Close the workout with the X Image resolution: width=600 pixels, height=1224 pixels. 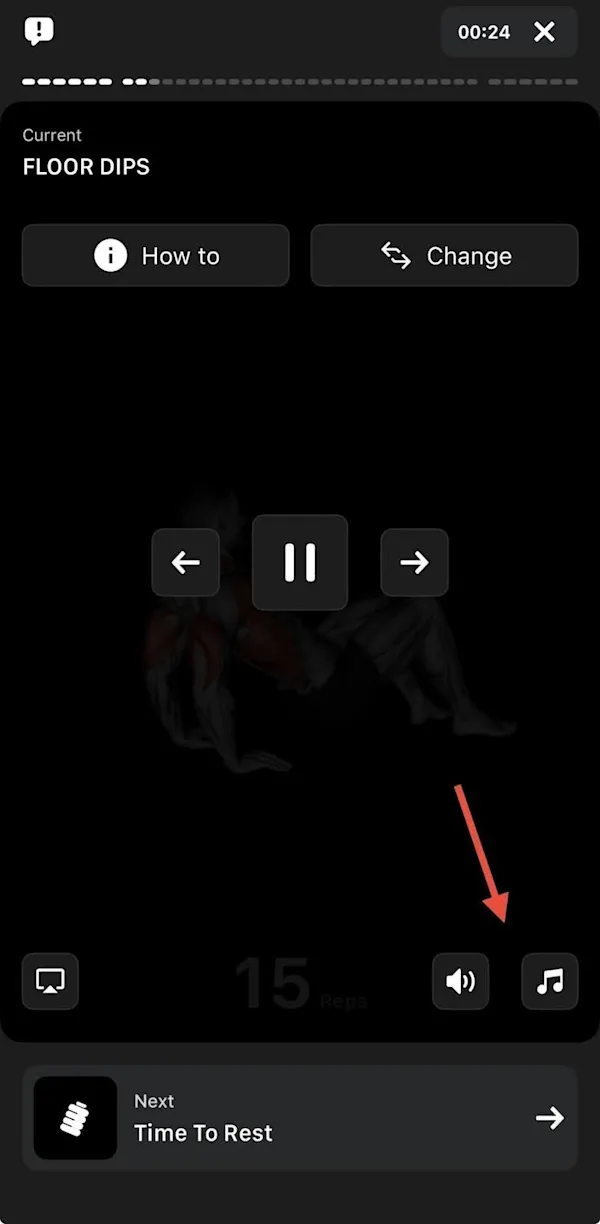[544, 32]
